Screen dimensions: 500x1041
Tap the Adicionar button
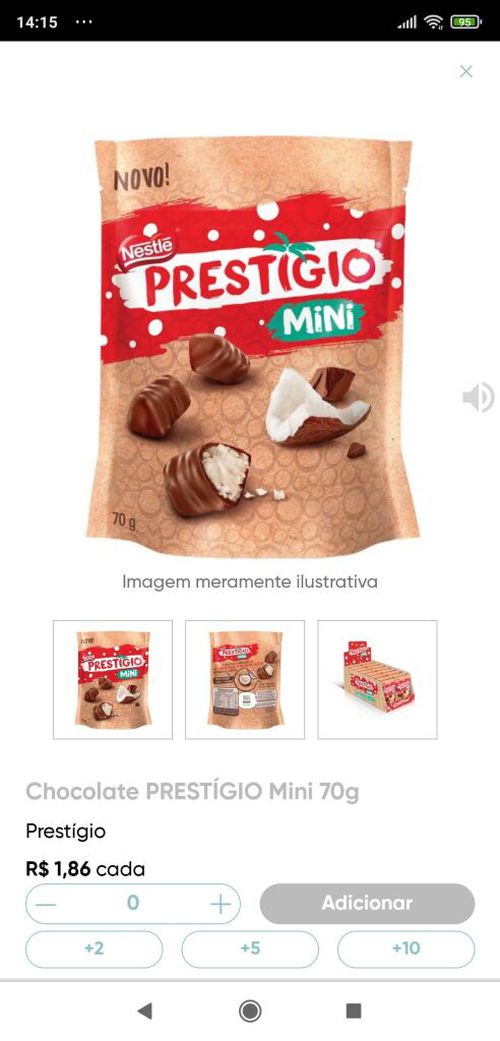[x=367, y=904]
